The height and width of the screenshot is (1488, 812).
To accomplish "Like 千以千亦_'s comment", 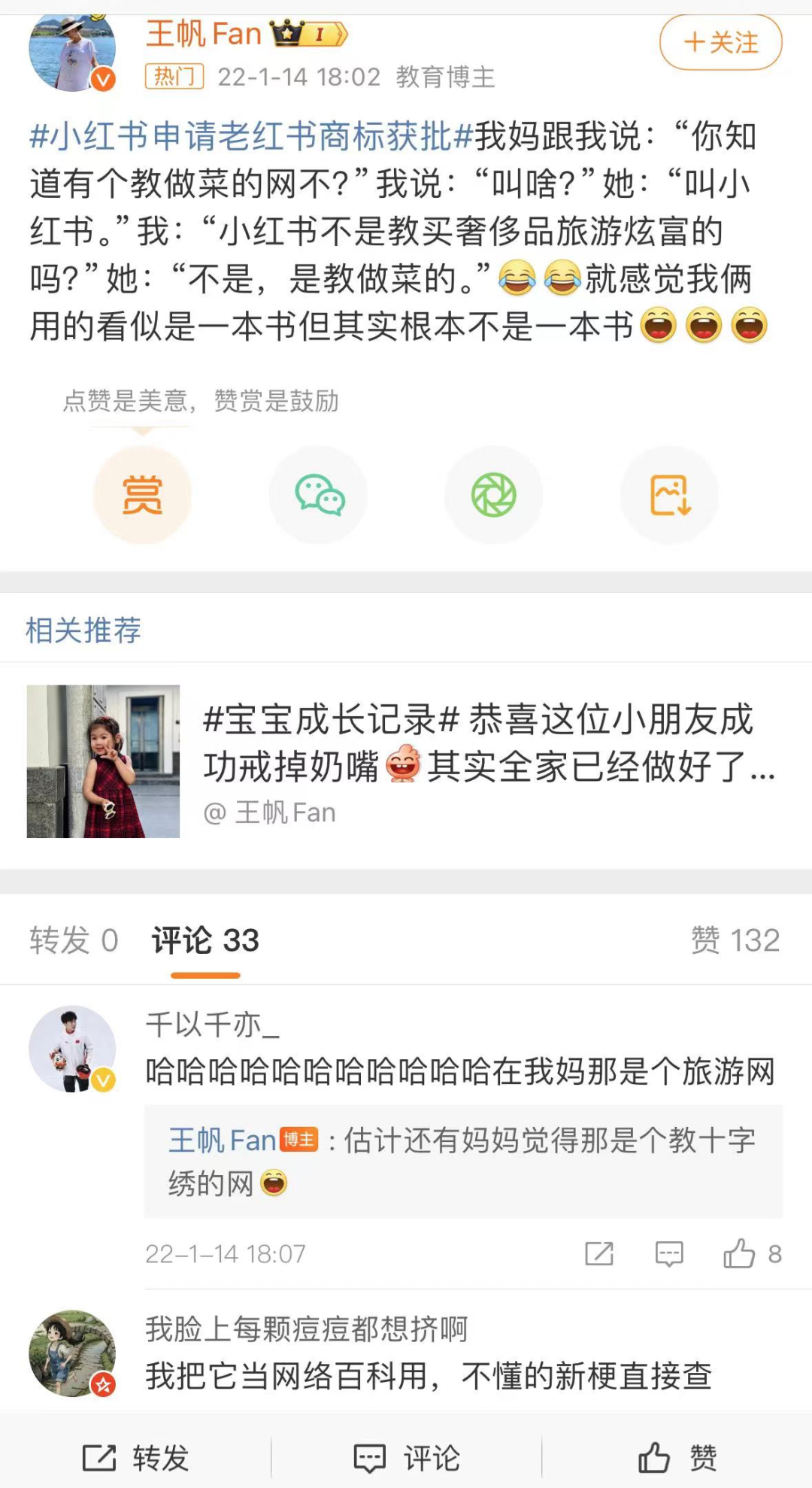I will tap(740, 1253).
